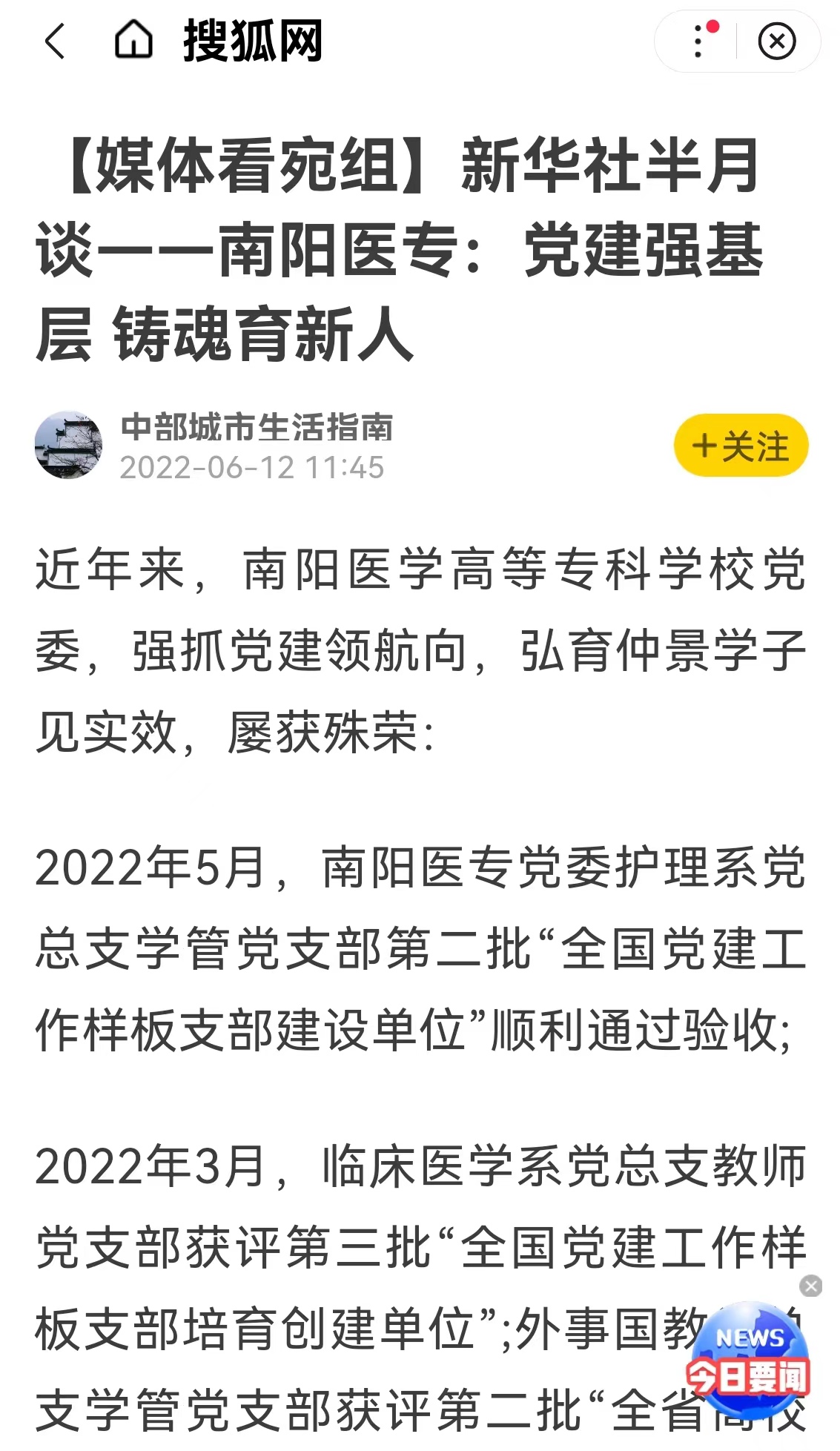Image resolution: width=840 pixels, height=1451 pixels.
Task: Close the mini program window
Action: click(x=776, y=42)
